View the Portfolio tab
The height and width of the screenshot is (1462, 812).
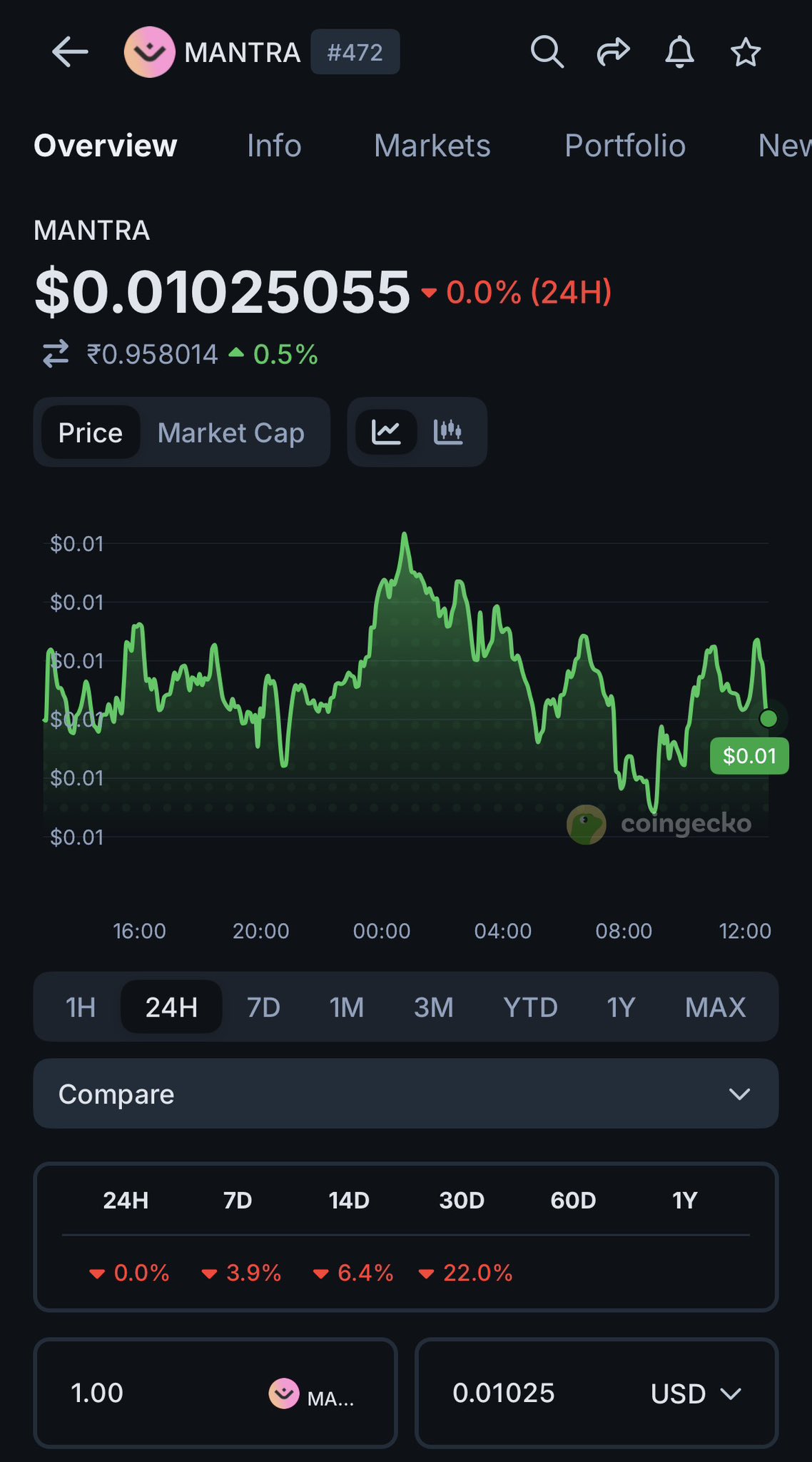coord(625,146)
